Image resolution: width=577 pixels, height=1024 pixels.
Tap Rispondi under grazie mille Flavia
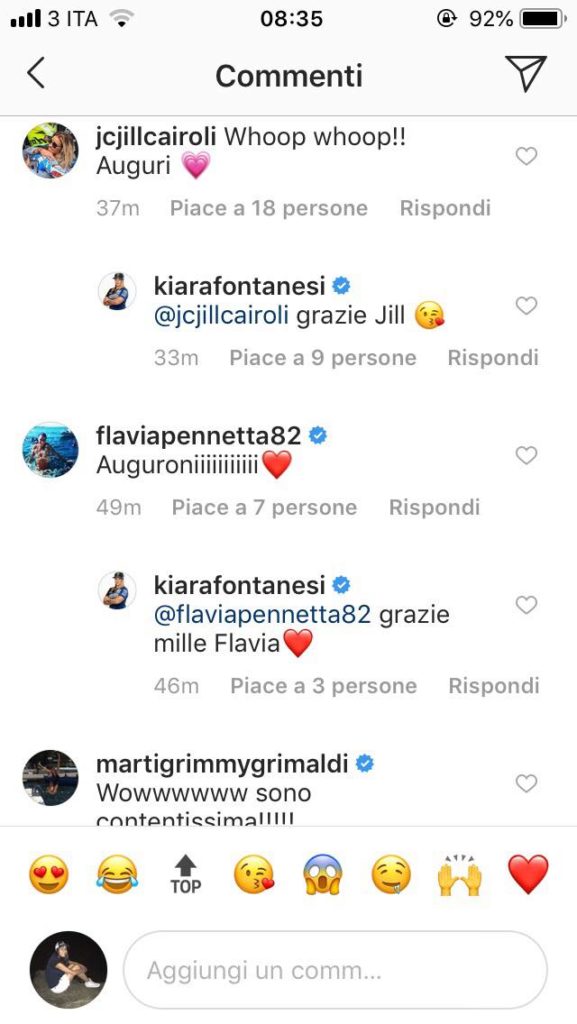tap(493, 686)
